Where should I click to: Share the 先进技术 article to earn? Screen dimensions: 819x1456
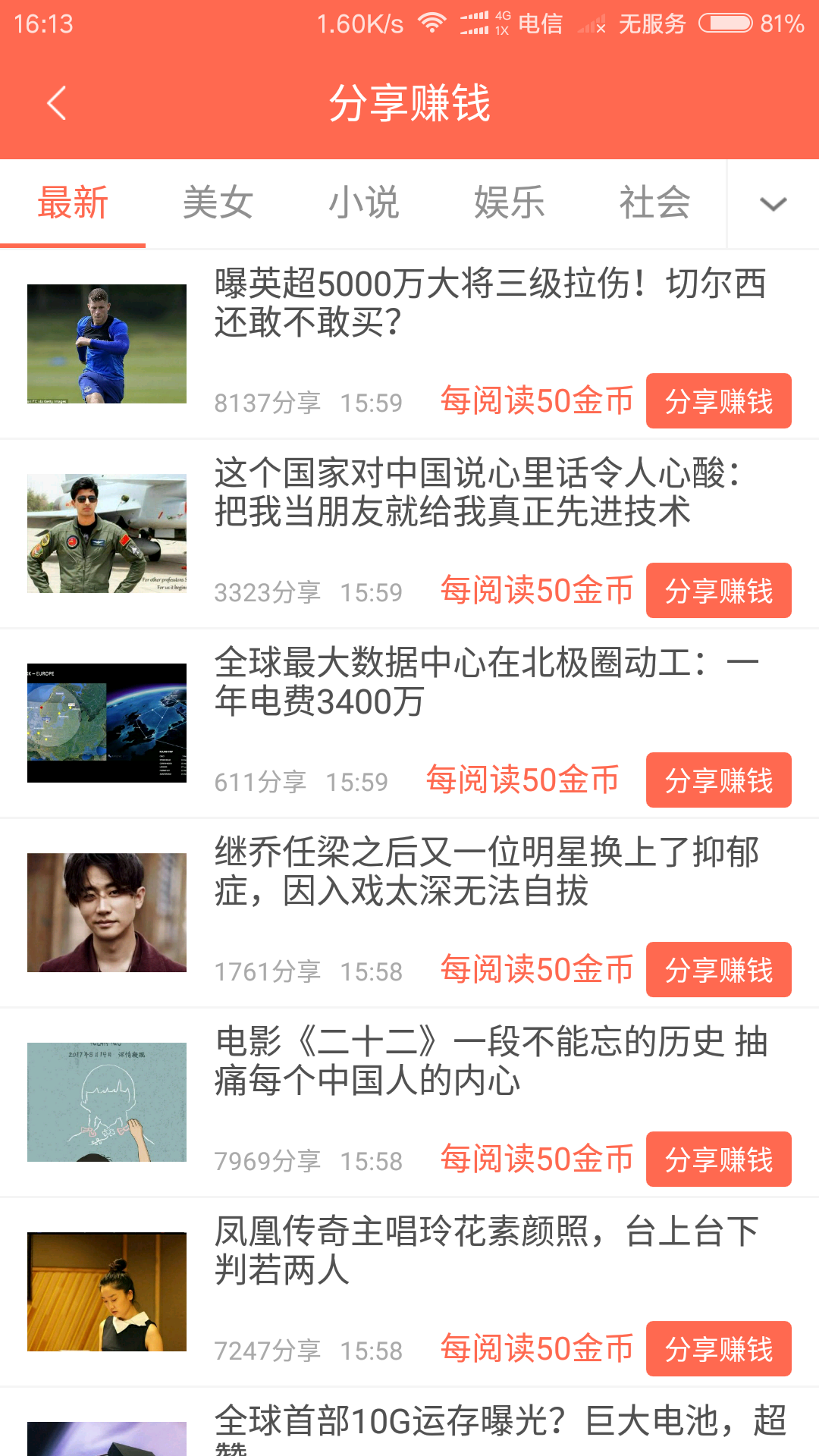[x=719, y=591]
